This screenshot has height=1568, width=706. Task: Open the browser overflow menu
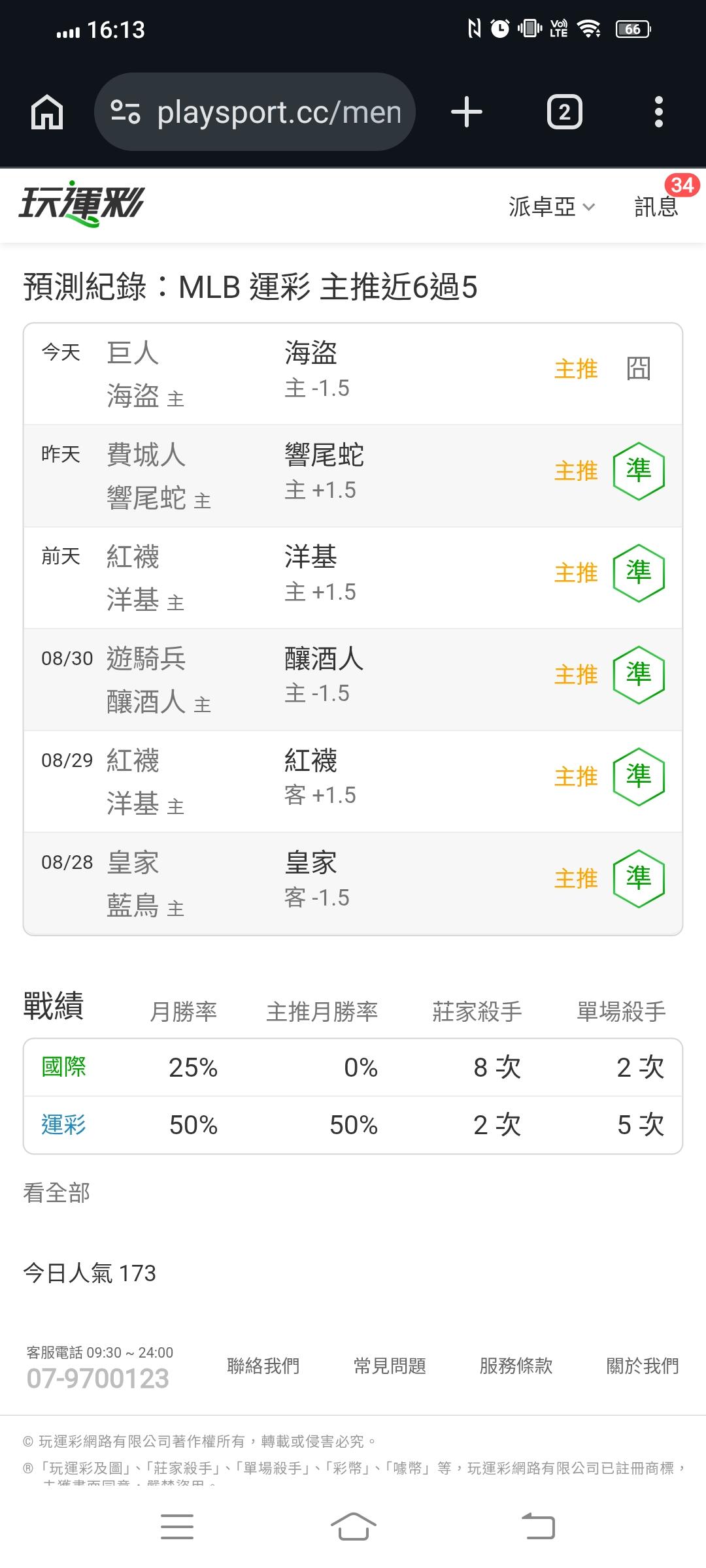658,112
